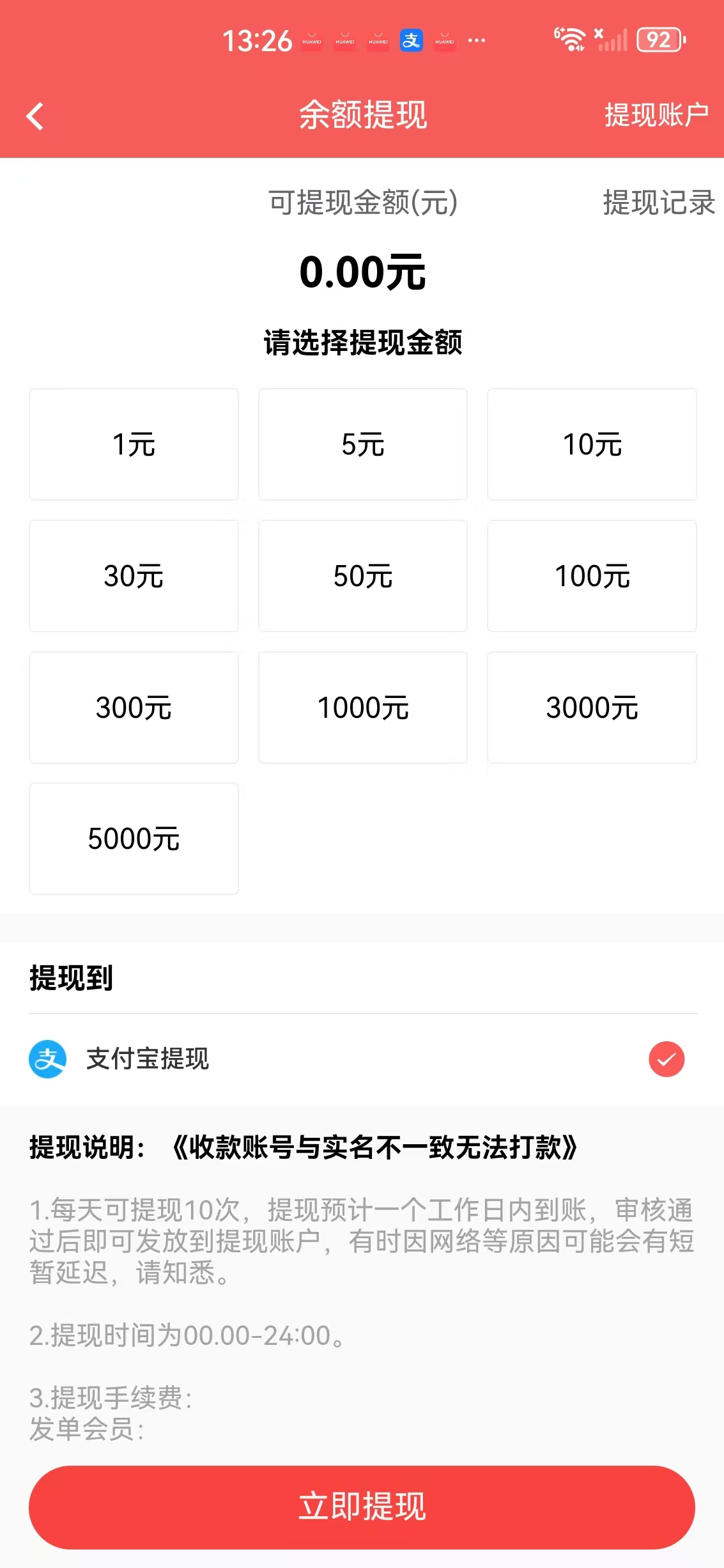Tap the Wi-Fi signal icon in the status bar
Image resolution: width=724 pixels, height=1568 pixels.
pyautogui.click(x=571, y=40)
